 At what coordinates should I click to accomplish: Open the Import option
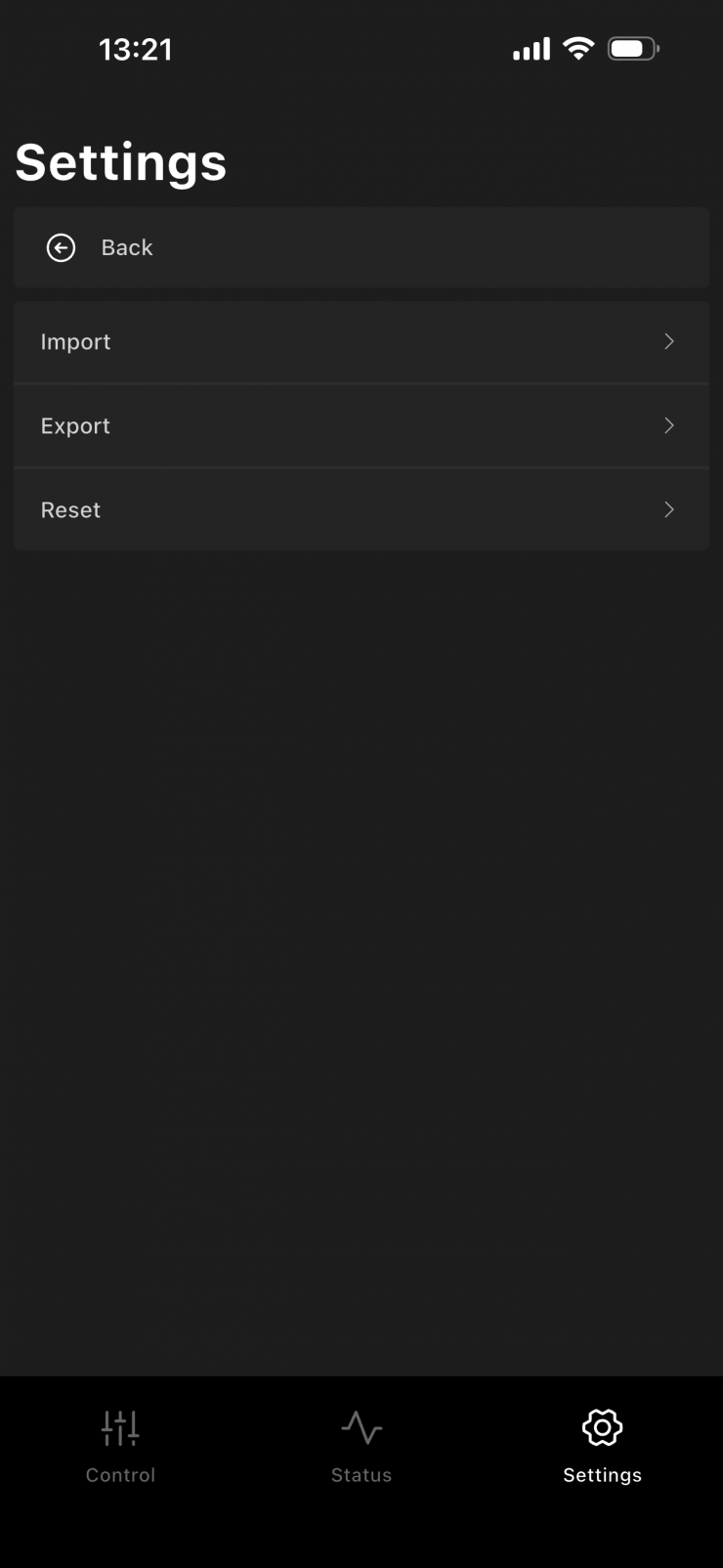point(361,342)
